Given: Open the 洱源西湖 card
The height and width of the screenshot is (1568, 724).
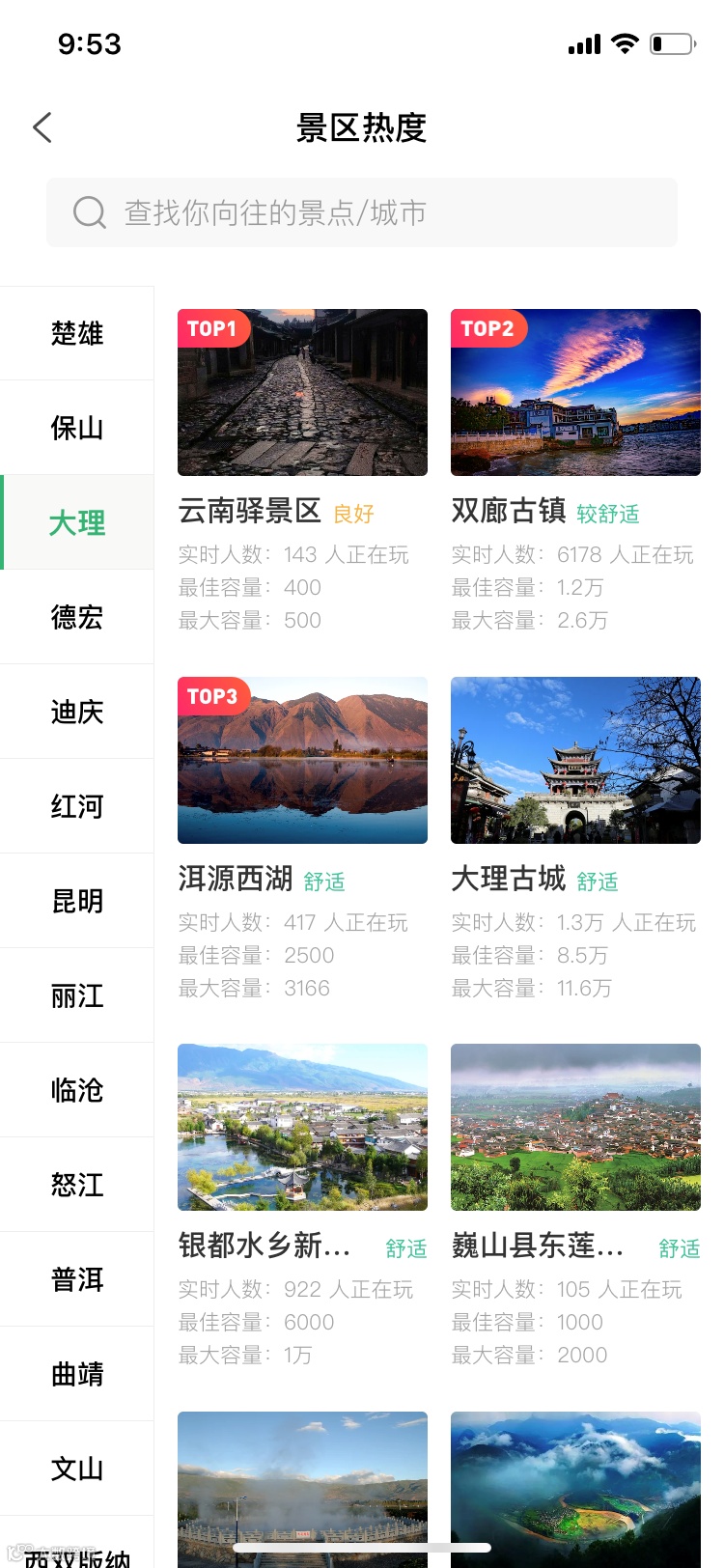Looking at the screenshot, I should click(302, 761).
